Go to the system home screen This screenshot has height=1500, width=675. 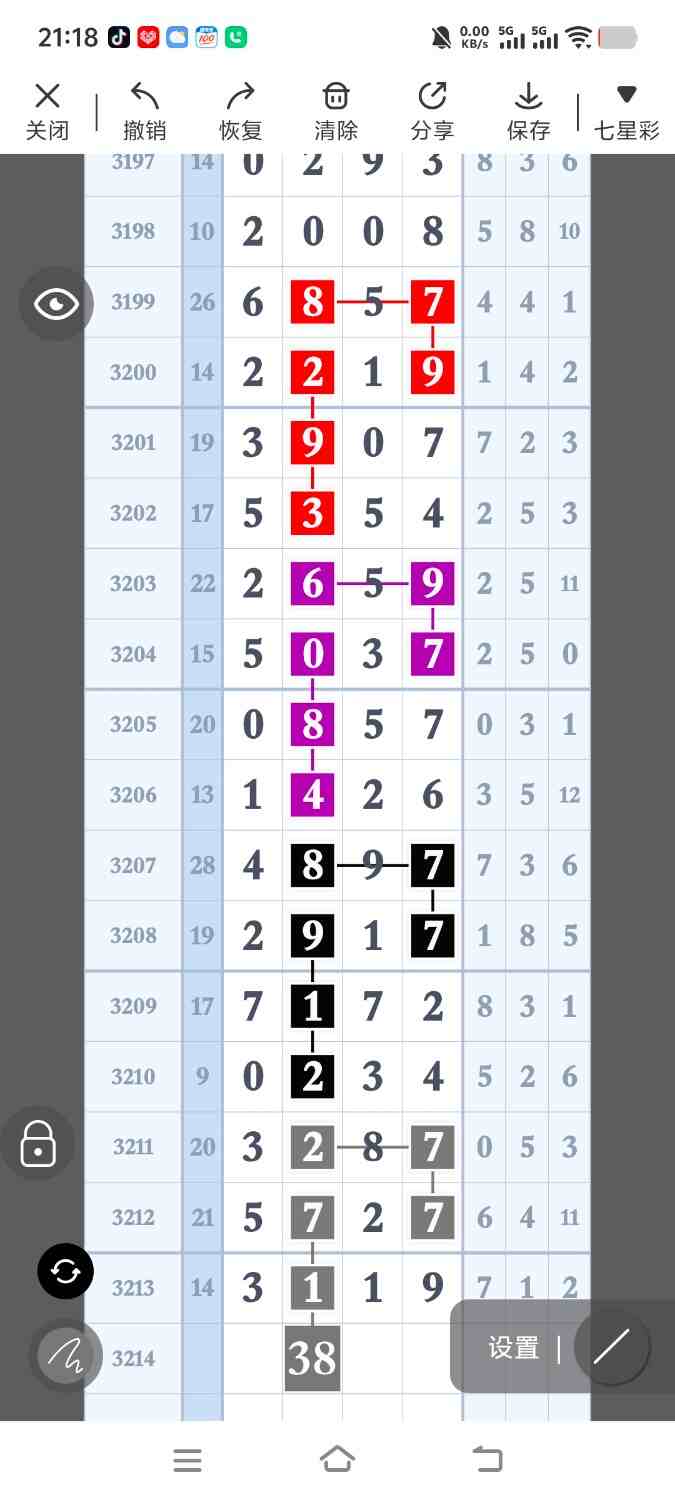[x=337, y=1460]
